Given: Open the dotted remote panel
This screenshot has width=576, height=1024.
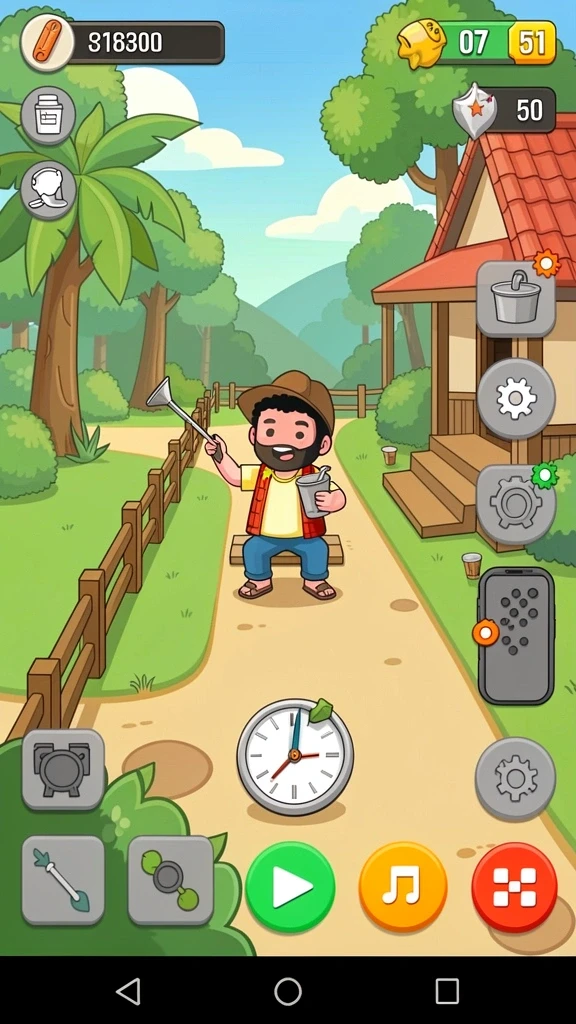Looking at the screenshot, I should point(516,635).
